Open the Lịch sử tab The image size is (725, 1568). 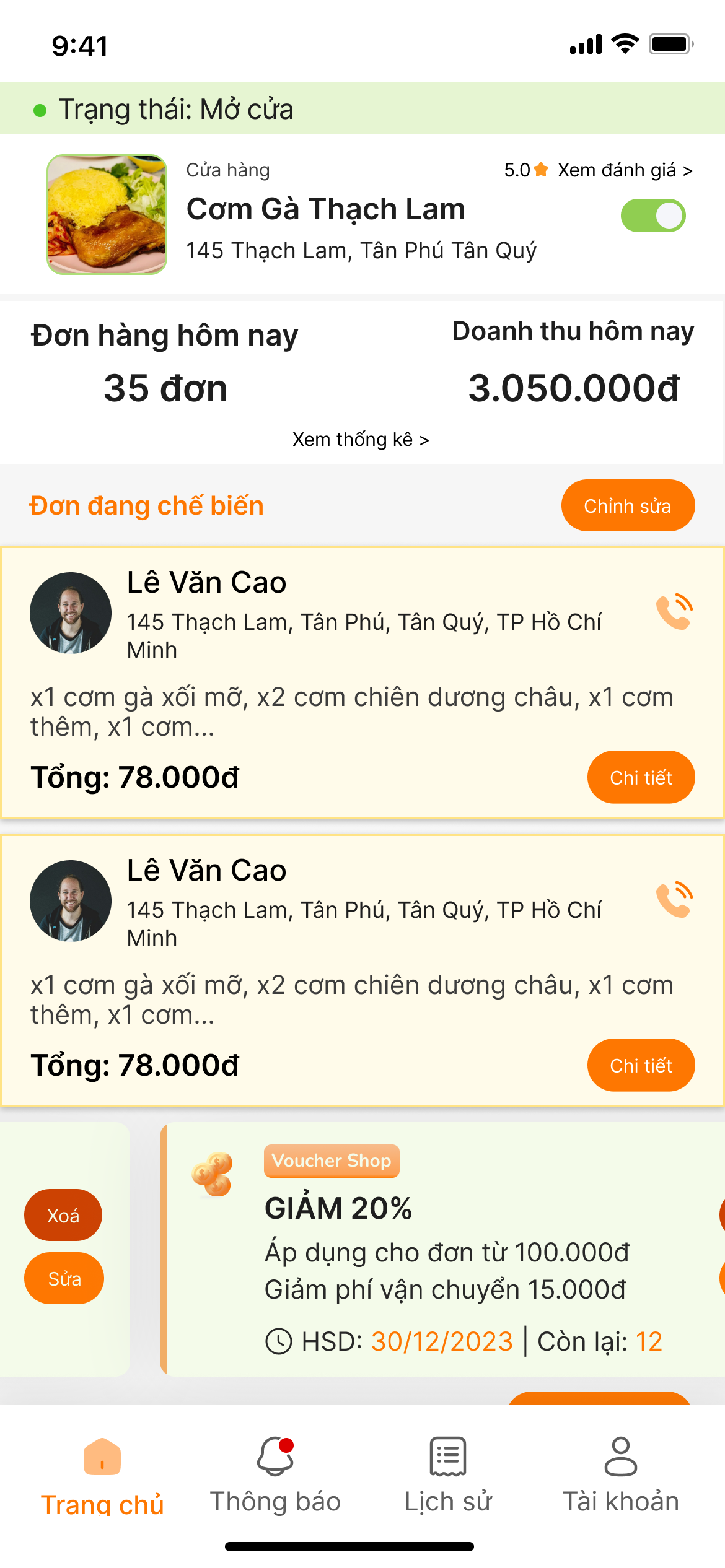point(448,1476)
